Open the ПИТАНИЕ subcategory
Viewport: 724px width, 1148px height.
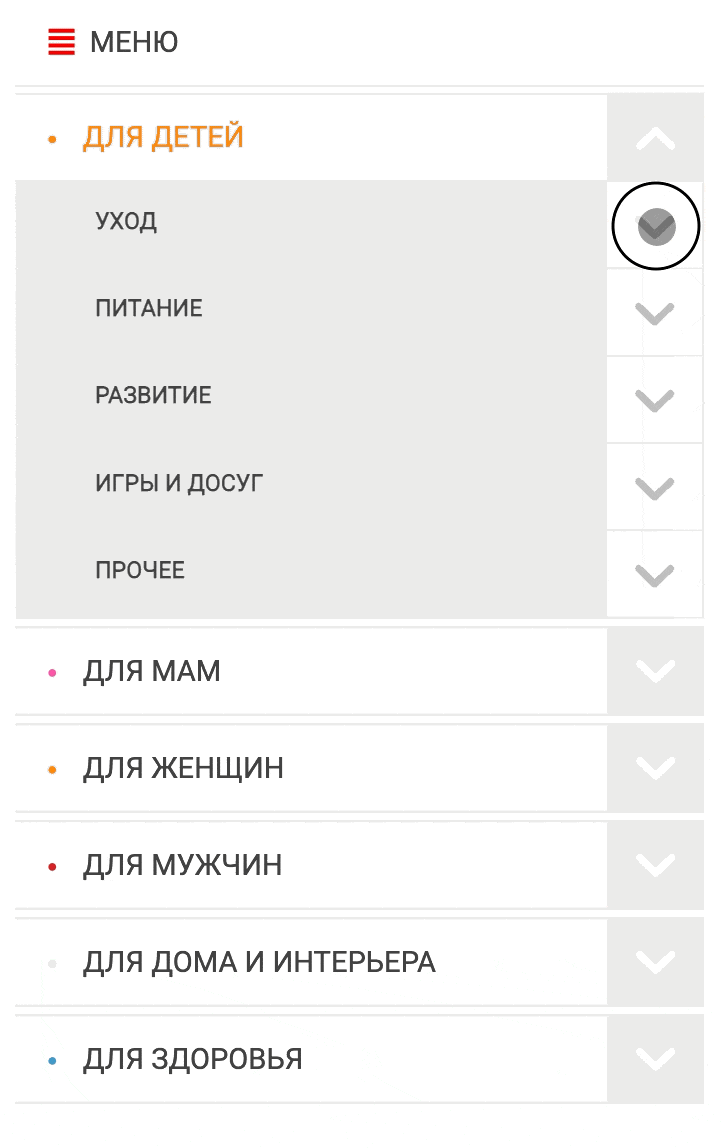pyautogui.click(x=149, y=308)
